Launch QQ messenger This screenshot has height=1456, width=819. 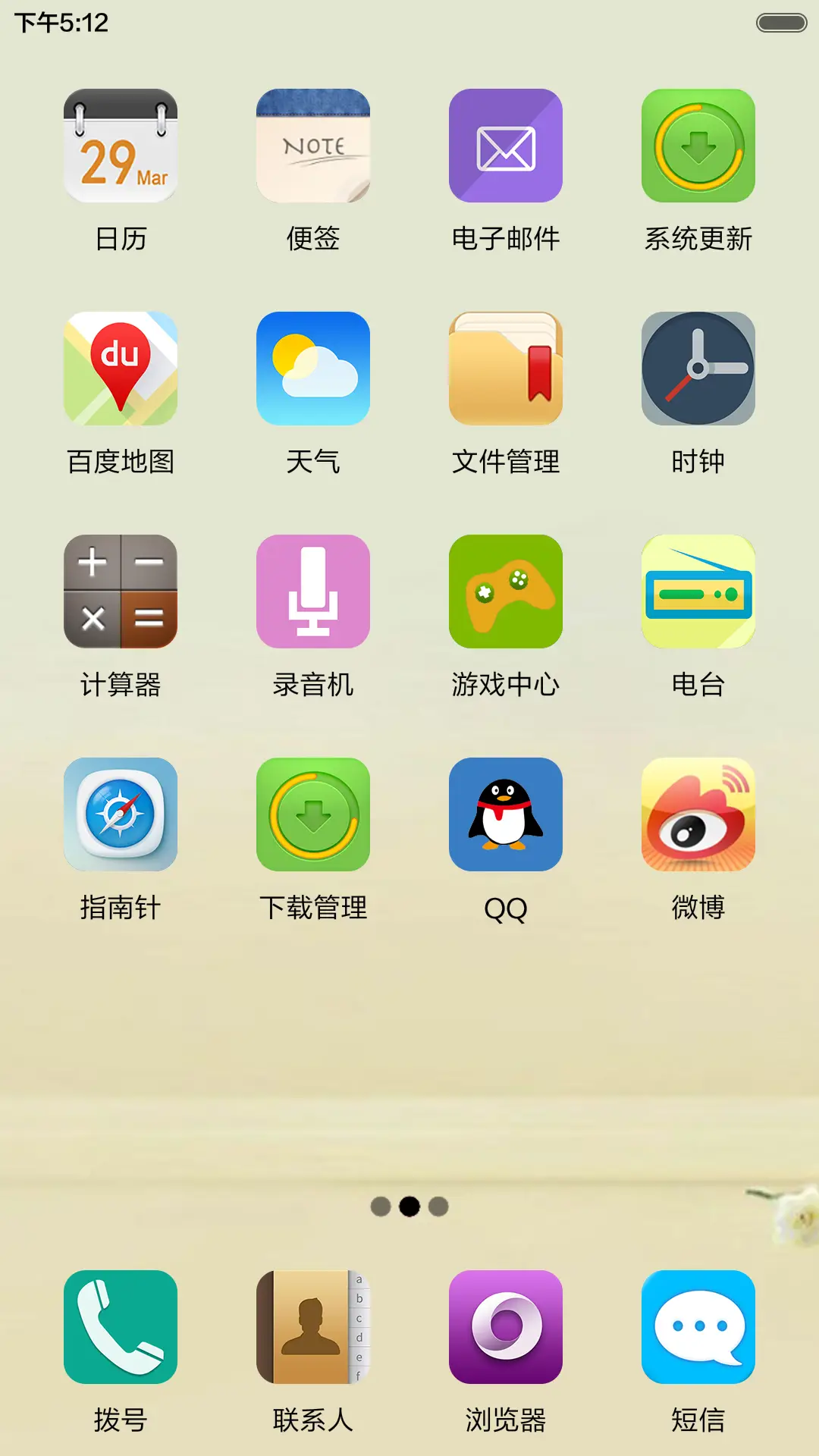click(506, 814)
